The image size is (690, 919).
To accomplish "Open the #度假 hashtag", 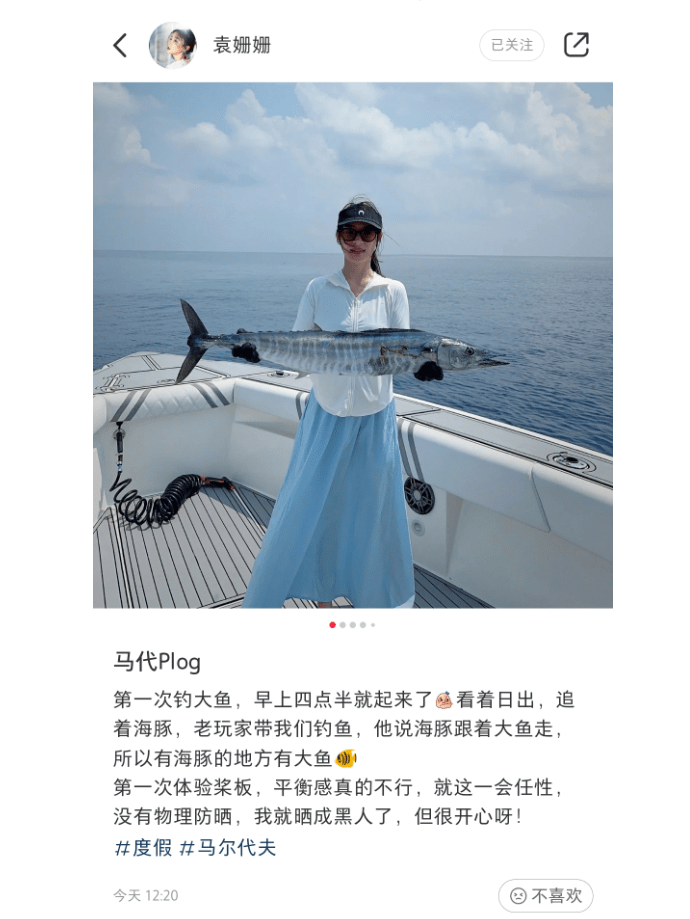I will tap(142, 848).
